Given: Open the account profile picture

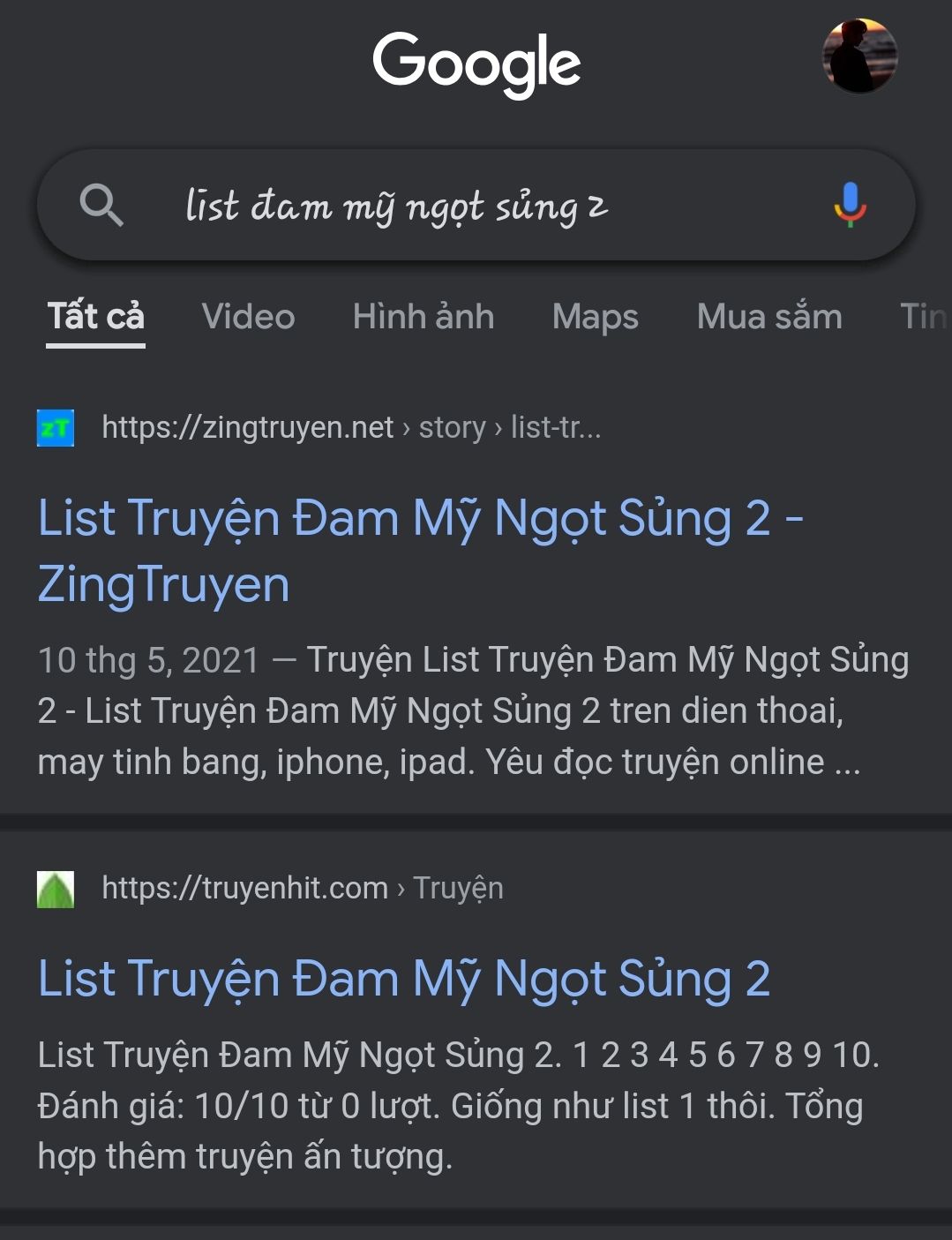Looking at the screenshot, I should 859,56.
